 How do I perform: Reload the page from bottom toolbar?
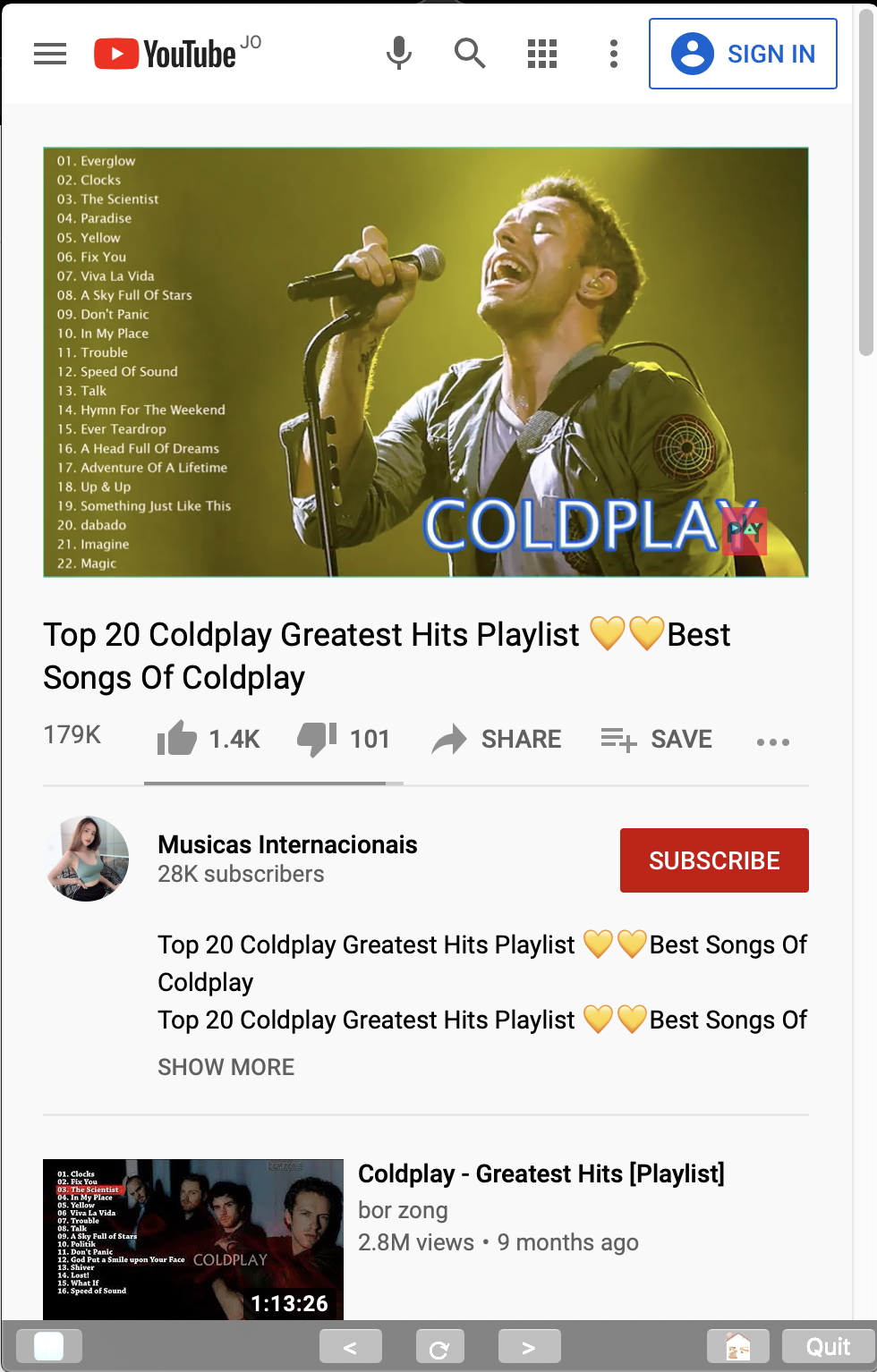pyautogui.click(x=439, y=1347)
